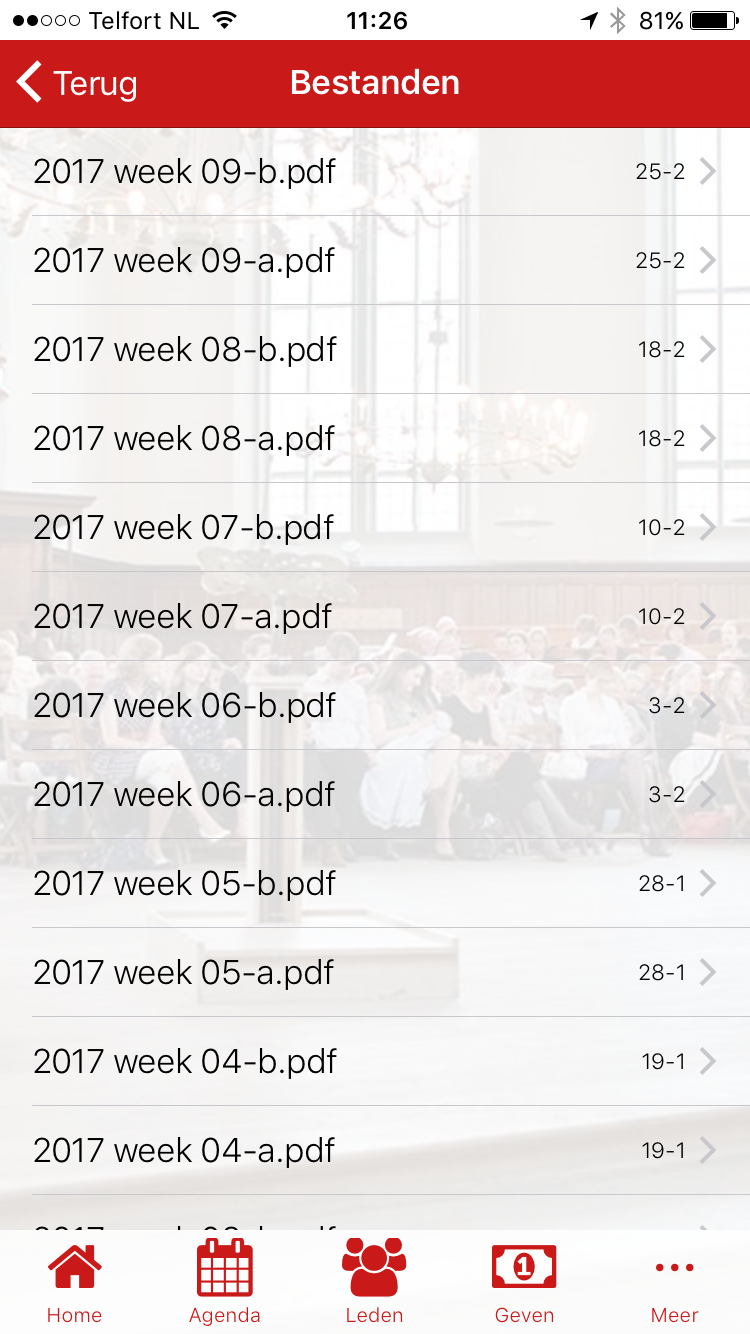
Task: Open 2017 week 05-a.pdf
Action: (x=375, y=973)
